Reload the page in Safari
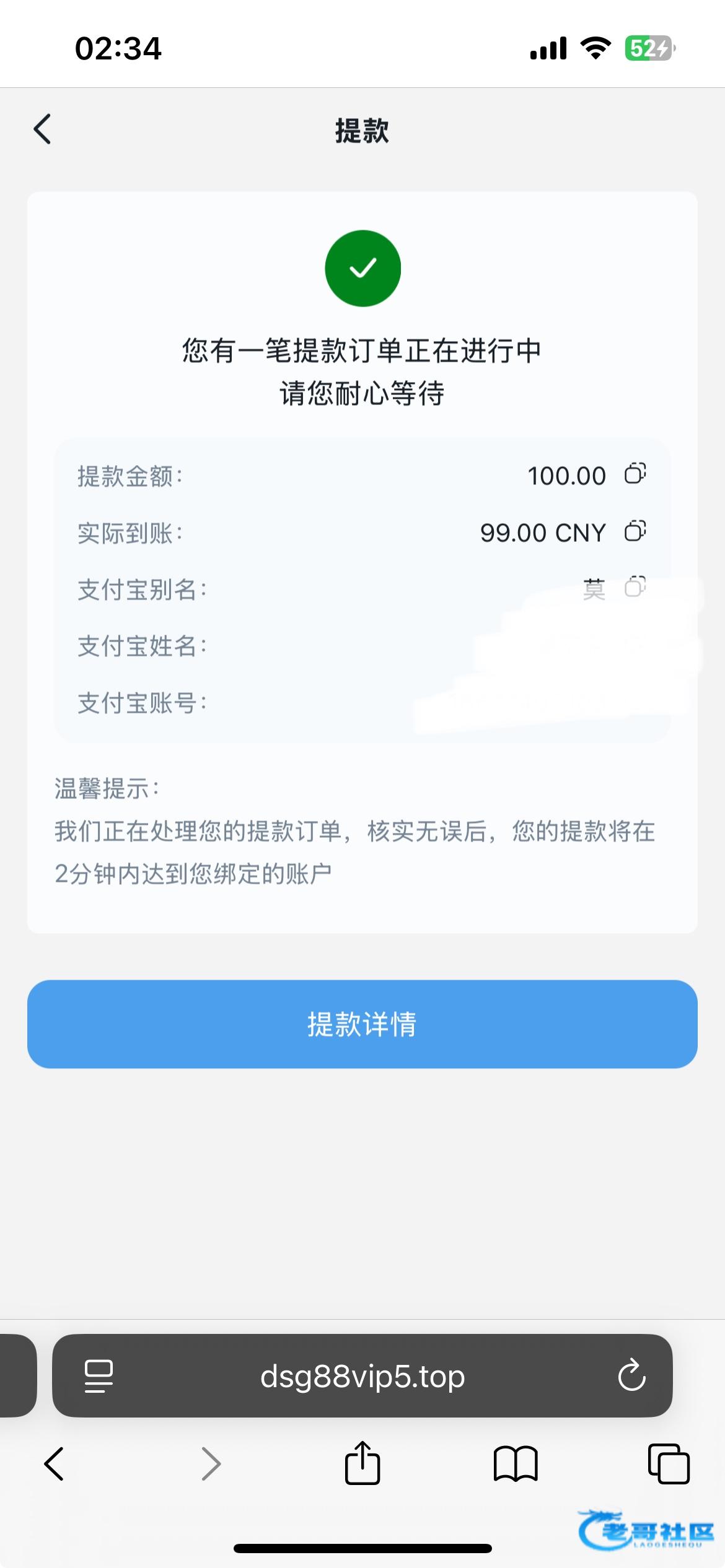 coord(631,1376)
